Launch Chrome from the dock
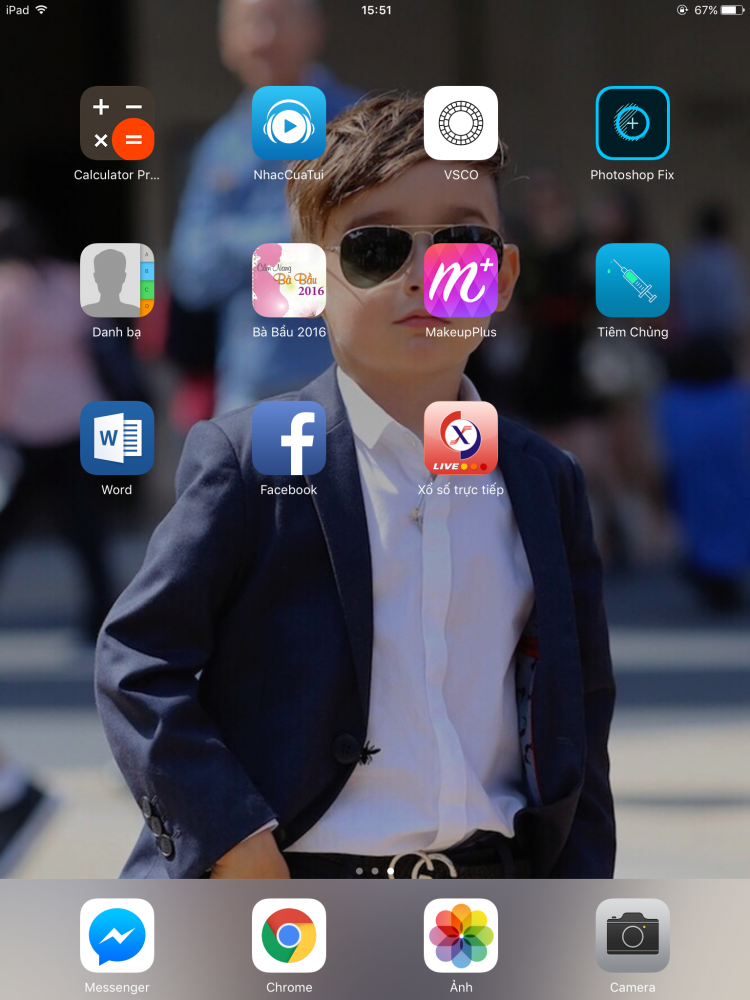750x1000 pixels. [x=289, y=936]
